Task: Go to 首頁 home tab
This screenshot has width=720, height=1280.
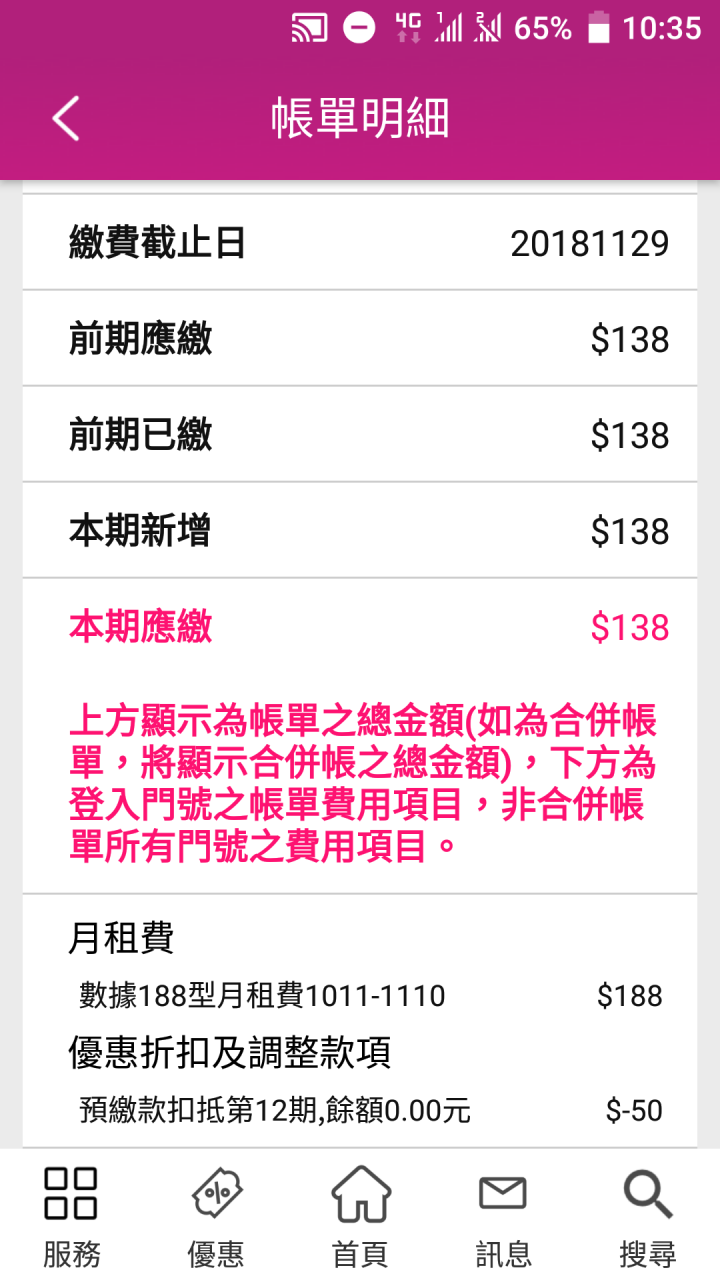Action: [360, 1215]
